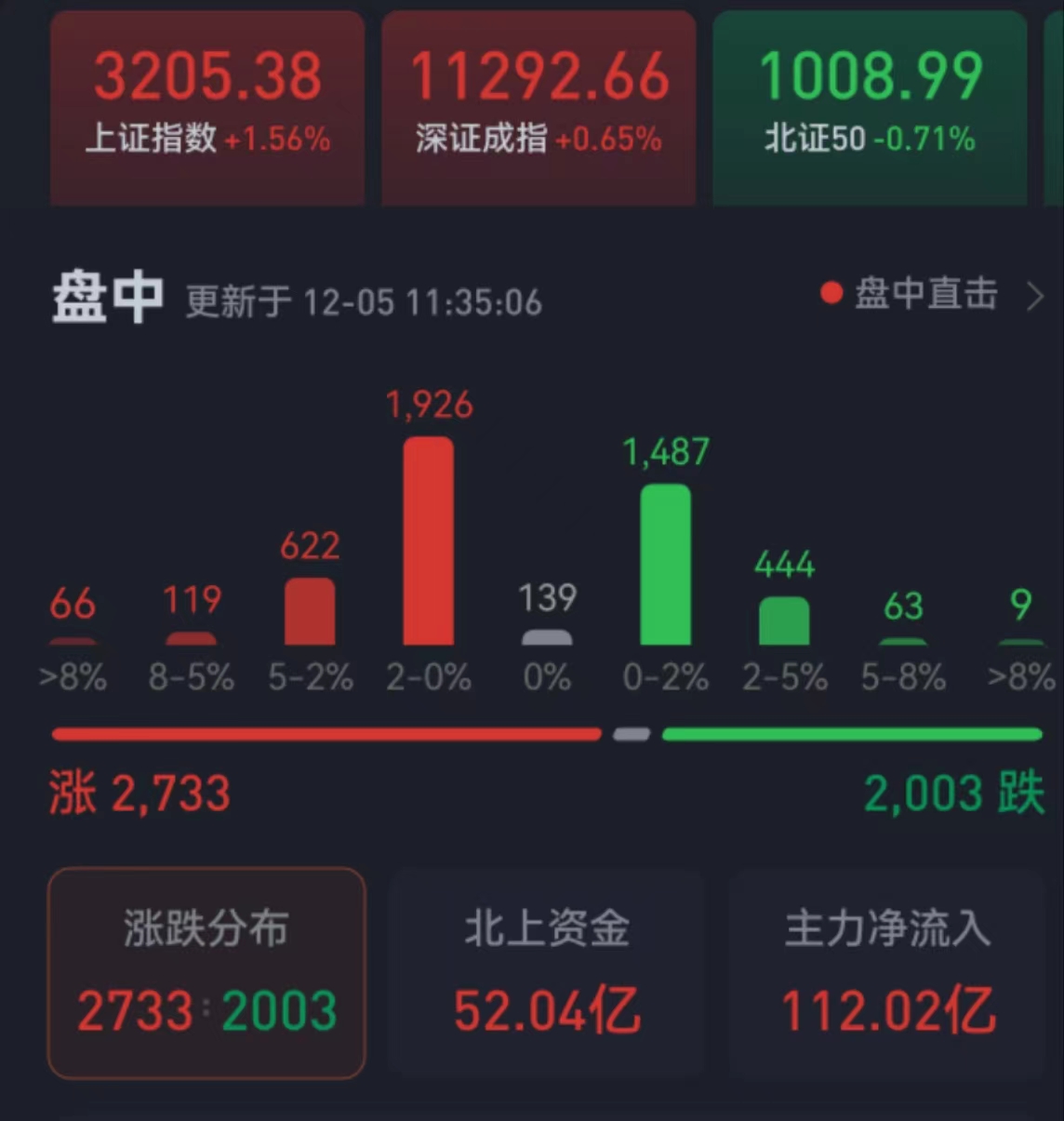Open the 上证指数 index card
Image resolution: width=1064 pixels, height=1121 pixels.
click(x=207, y=107)
